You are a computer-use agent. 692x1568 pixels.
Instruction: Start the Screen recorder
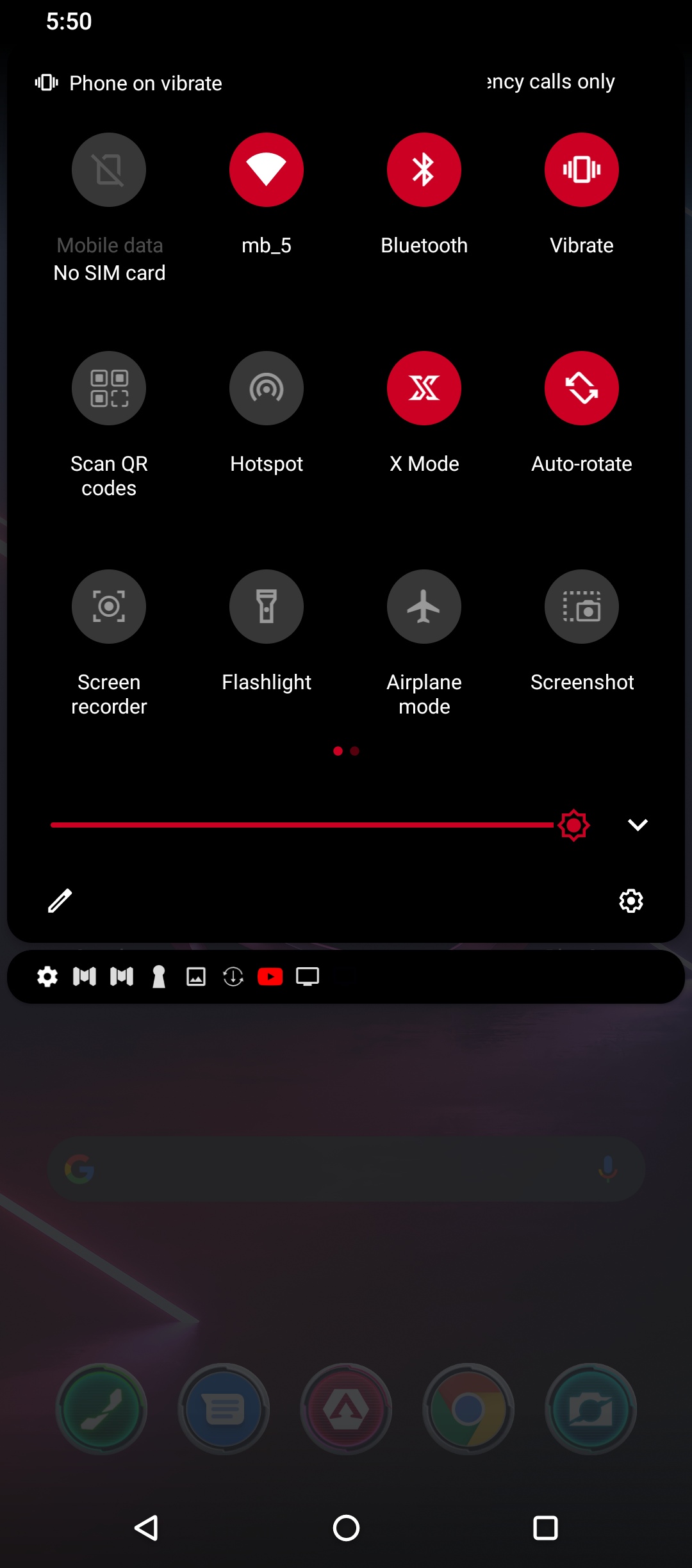109,607
